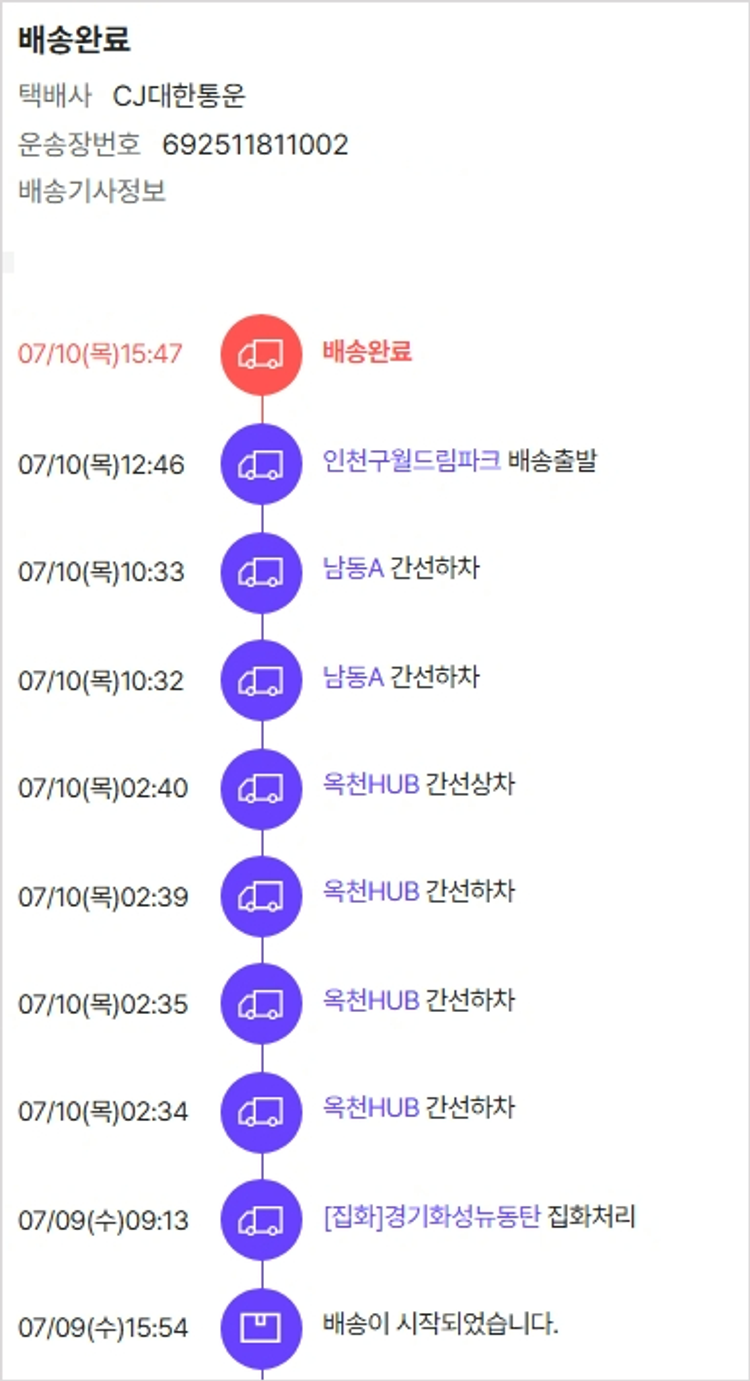The image size is (750, 1381).
Task: Open 남동A link at 10:33 entry
Action: click(353, 569)
